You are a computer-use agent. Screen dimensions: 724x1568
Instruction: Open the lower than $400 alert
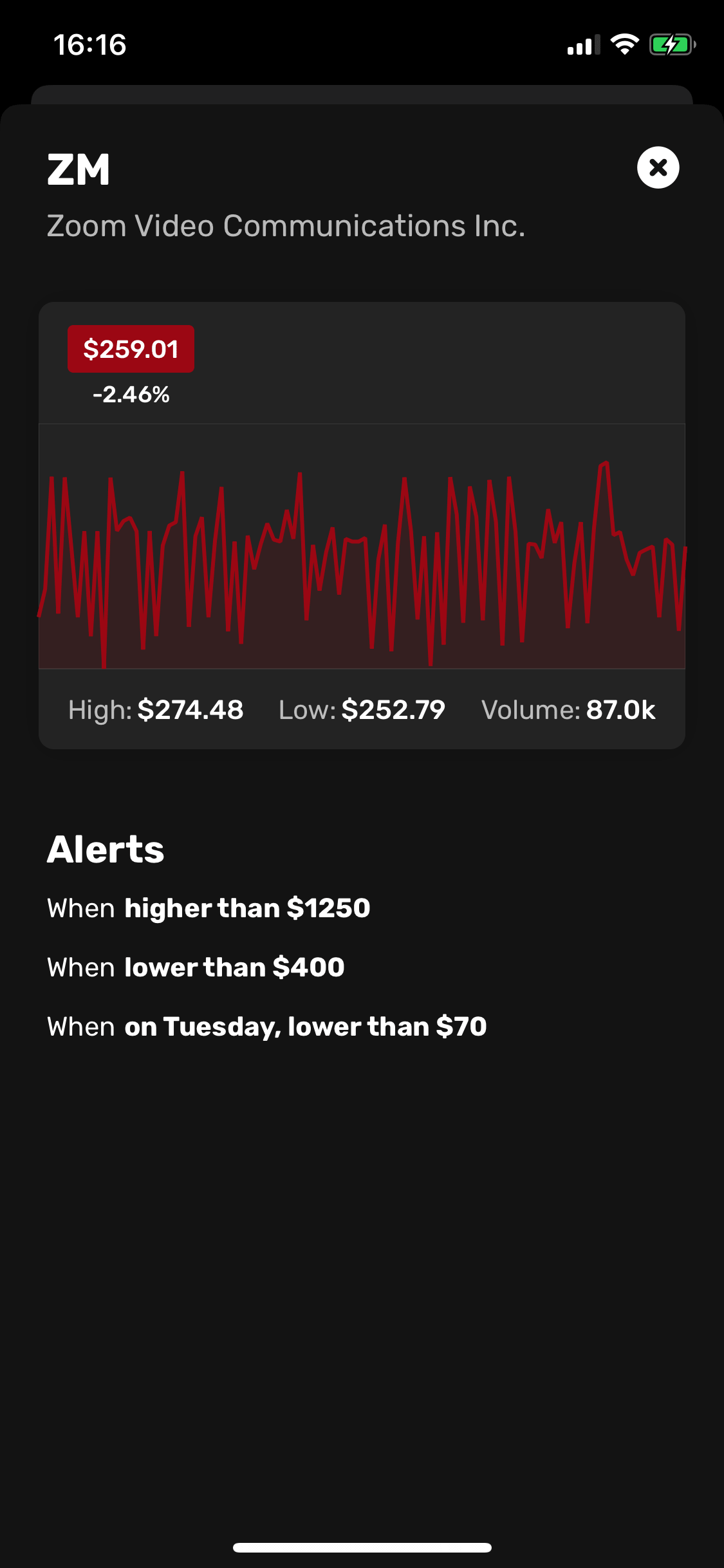[x=196, y=967]
